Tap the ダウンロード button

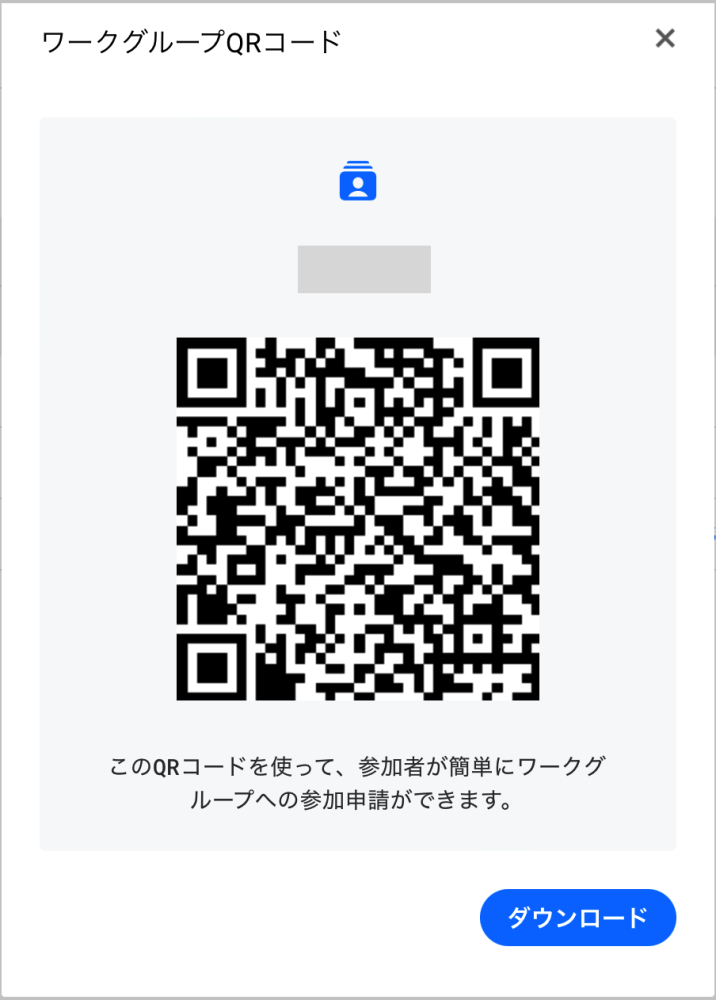coord(578,917)
